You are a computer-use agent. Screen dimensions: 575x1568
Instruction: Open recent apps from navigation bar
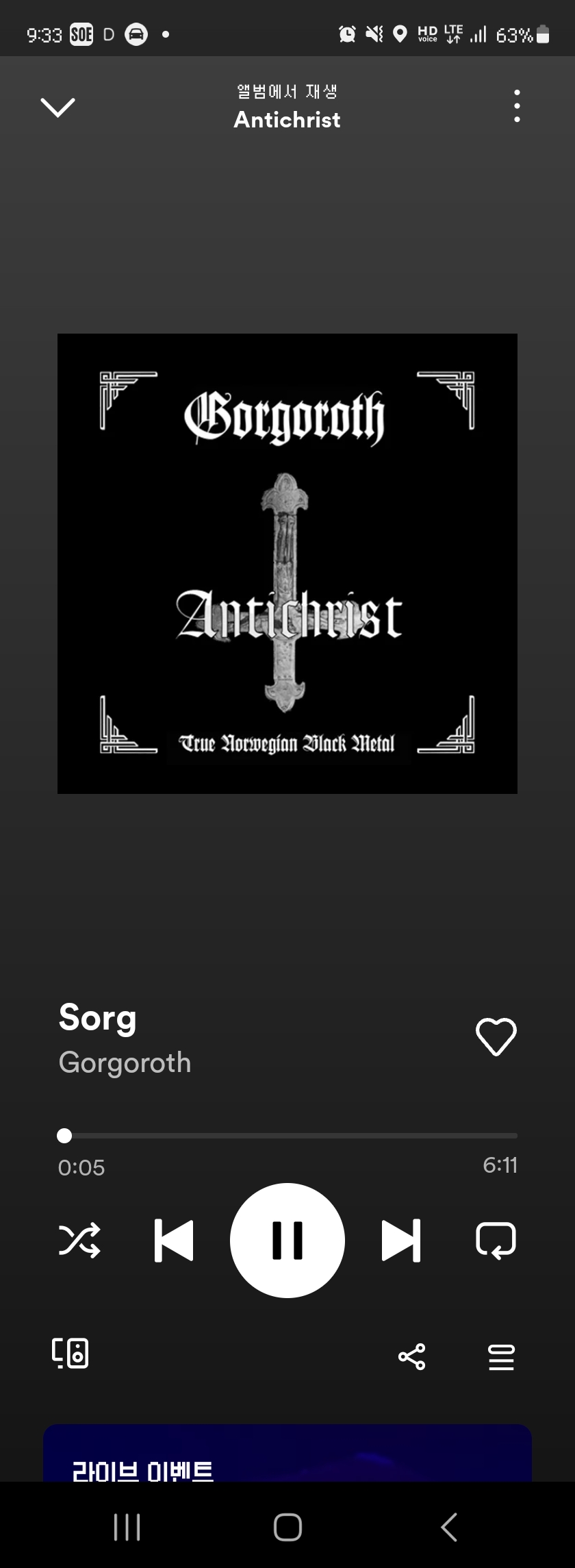click(x=127, y=1527)
